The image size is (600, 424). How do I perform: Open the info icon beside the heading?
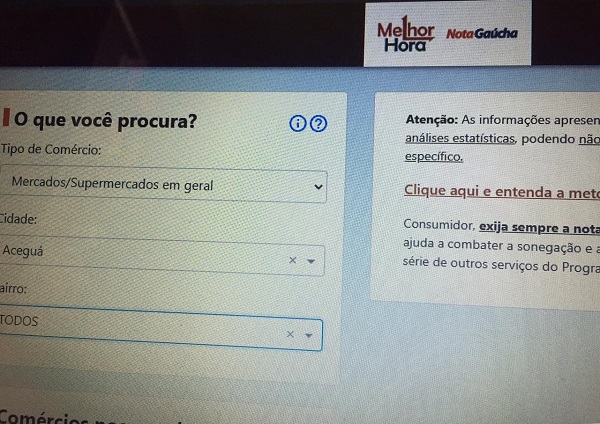pos(297,124)
